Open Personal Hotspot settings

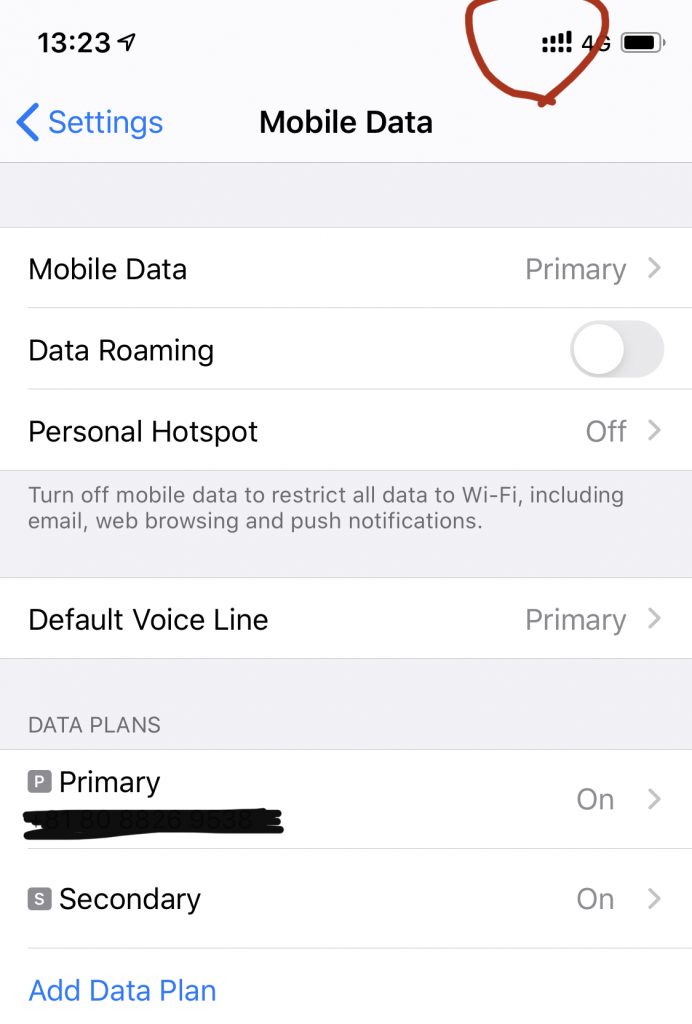tap(345, 431)
